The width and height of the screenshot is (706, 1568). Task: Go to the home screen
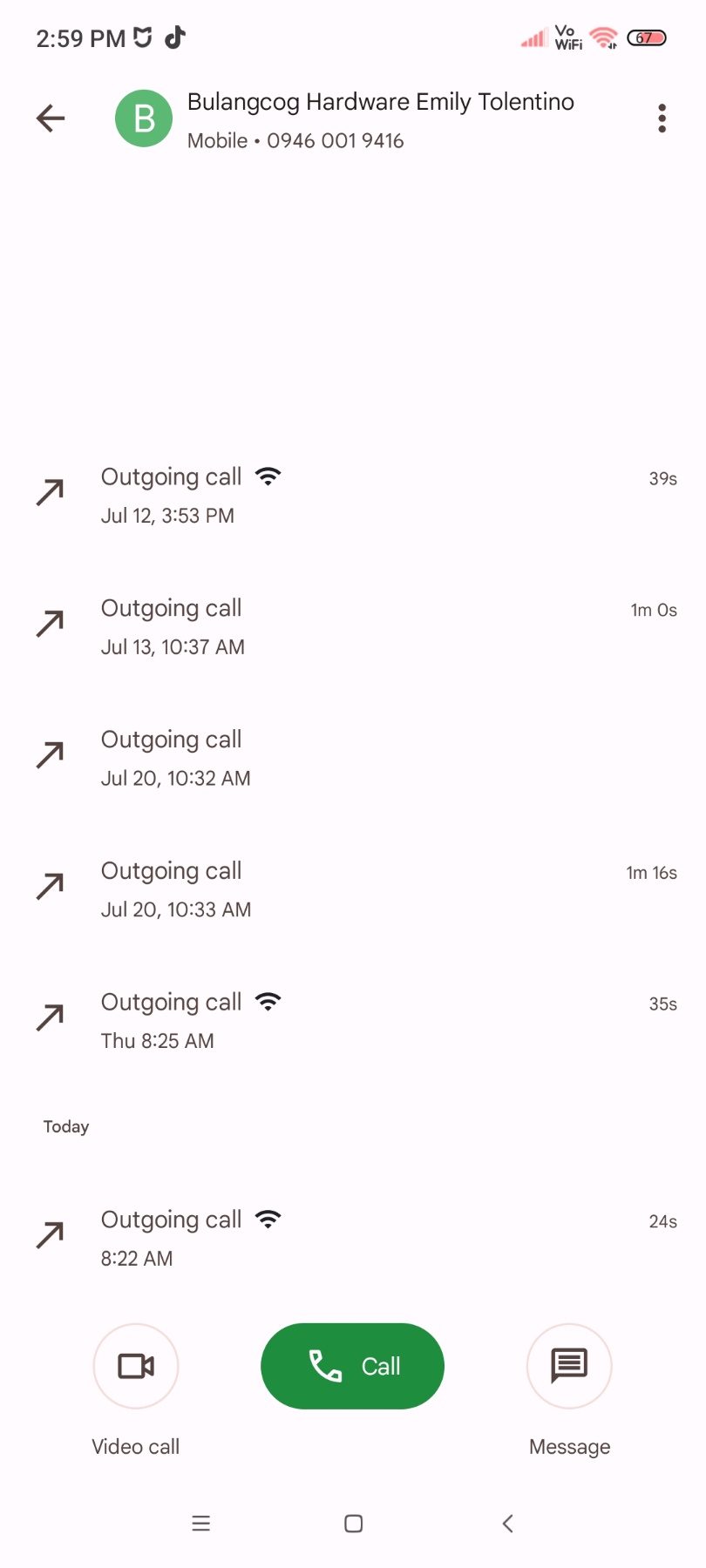click(353, 1524)
